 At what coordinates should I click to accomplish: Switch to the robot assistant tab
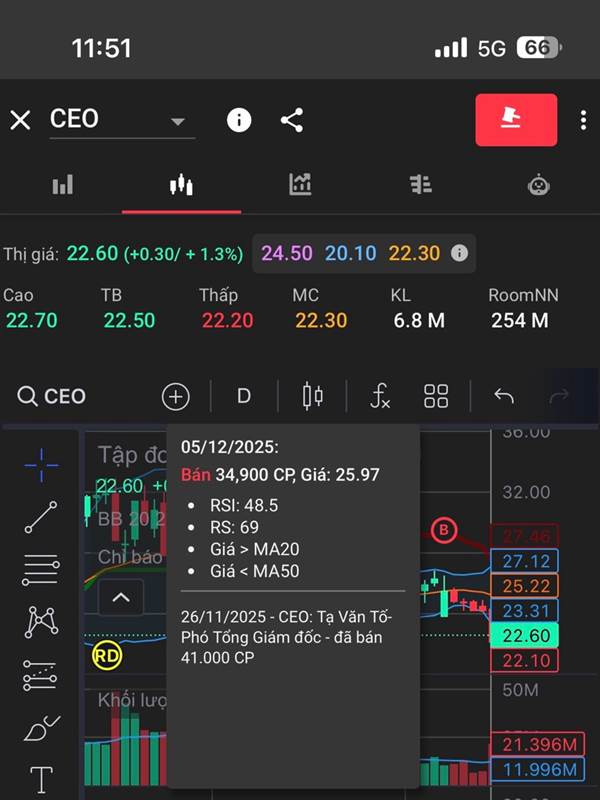[539, 185]
